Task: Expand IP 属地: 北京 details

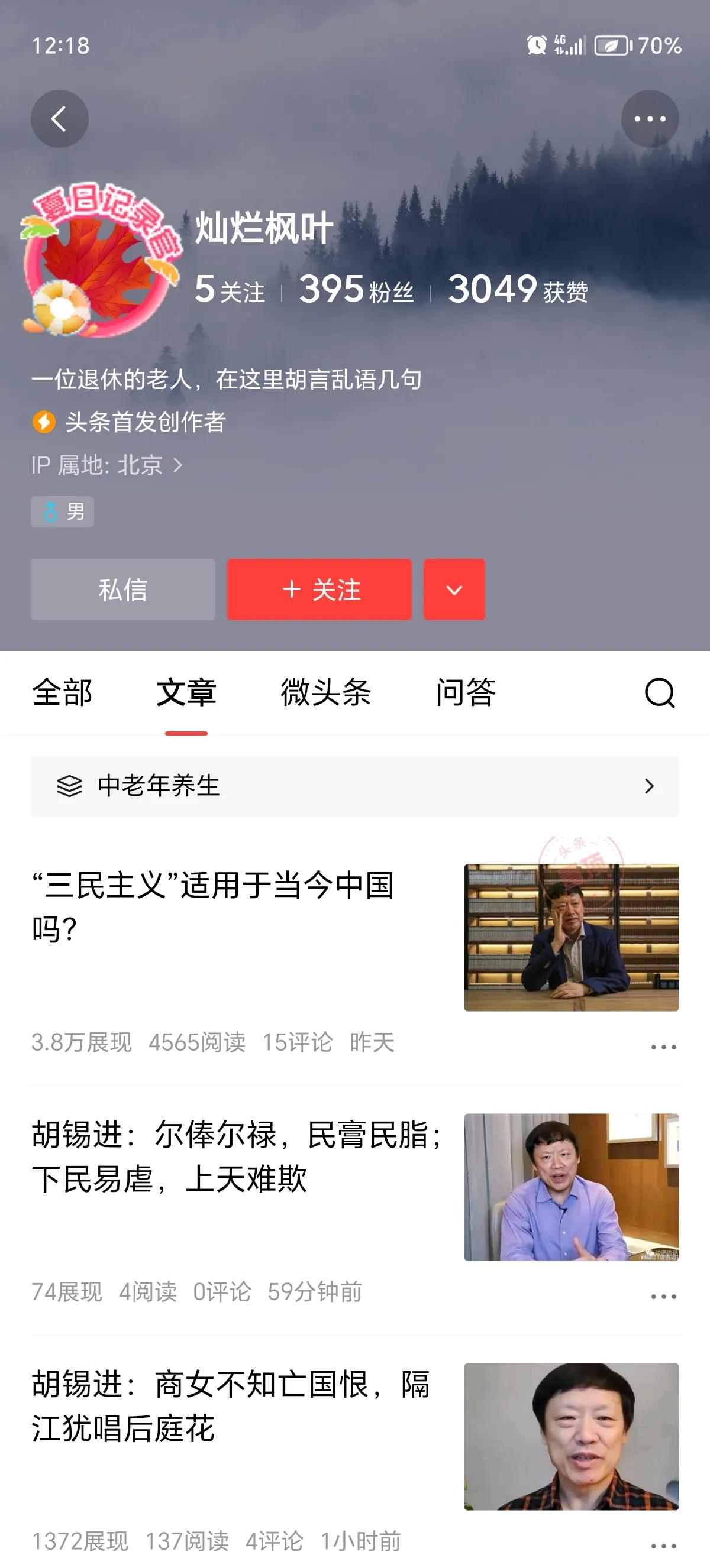Action: pos(108,465)
